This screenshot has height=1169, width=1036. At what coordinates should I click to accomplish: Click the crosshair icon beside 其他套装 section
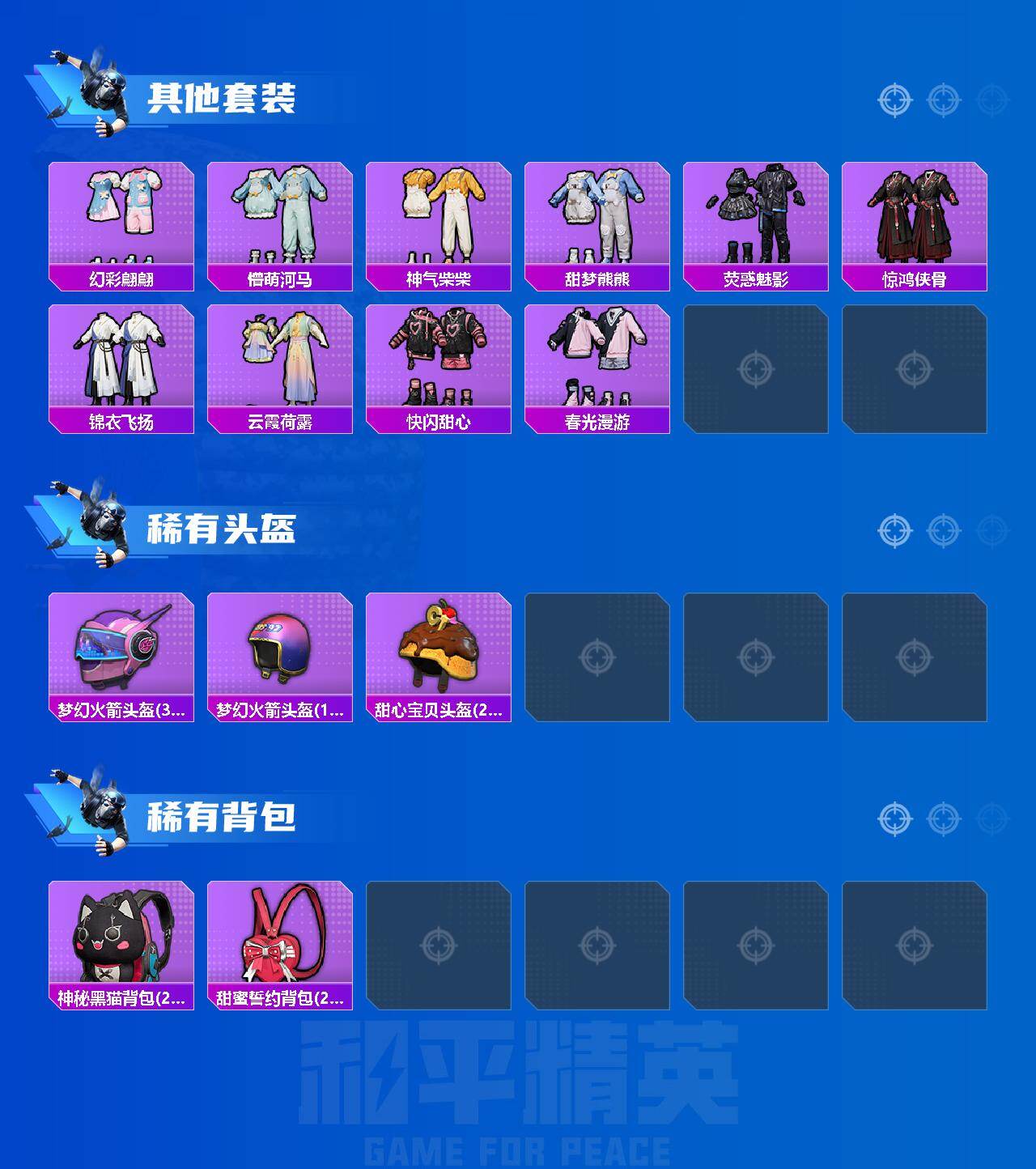point(895,100)
